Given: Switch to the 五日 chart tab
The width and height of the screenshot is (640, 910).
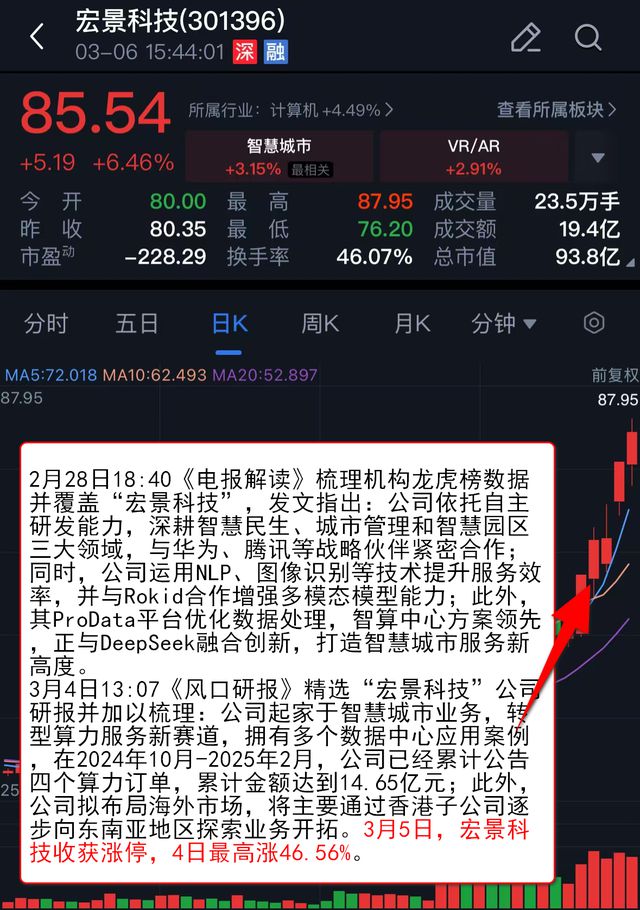Looking at the screenshot, I should (137, 323).
